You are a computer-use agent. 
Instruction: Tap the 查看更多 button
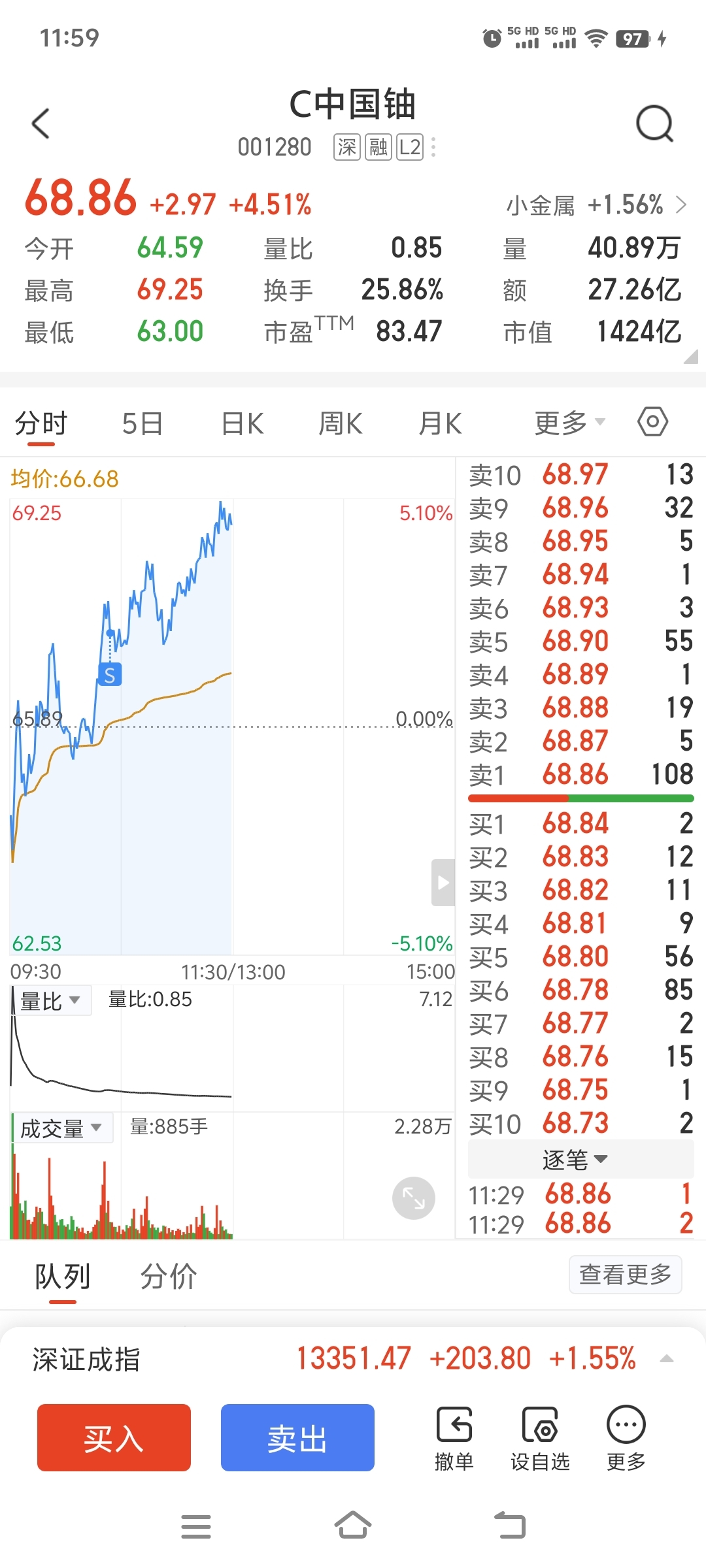tap(626, 1274)
